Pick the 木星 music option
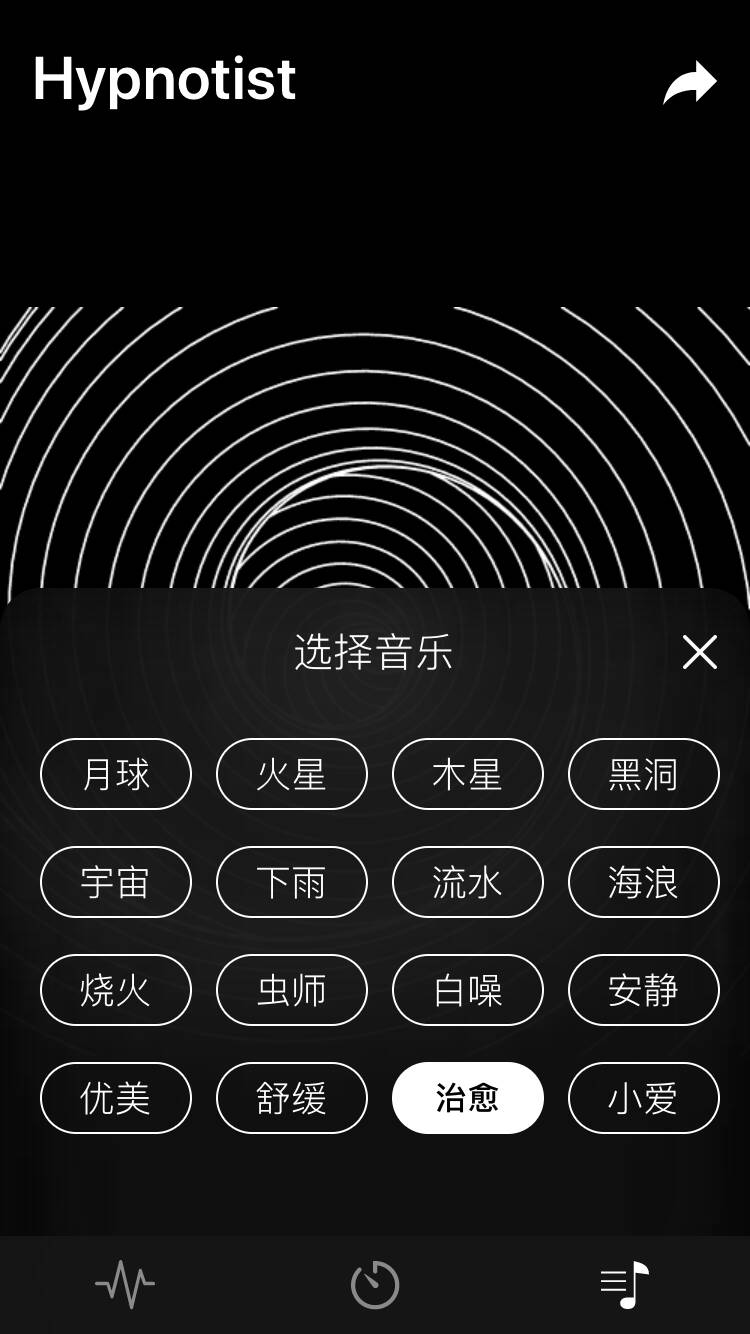 468,774
